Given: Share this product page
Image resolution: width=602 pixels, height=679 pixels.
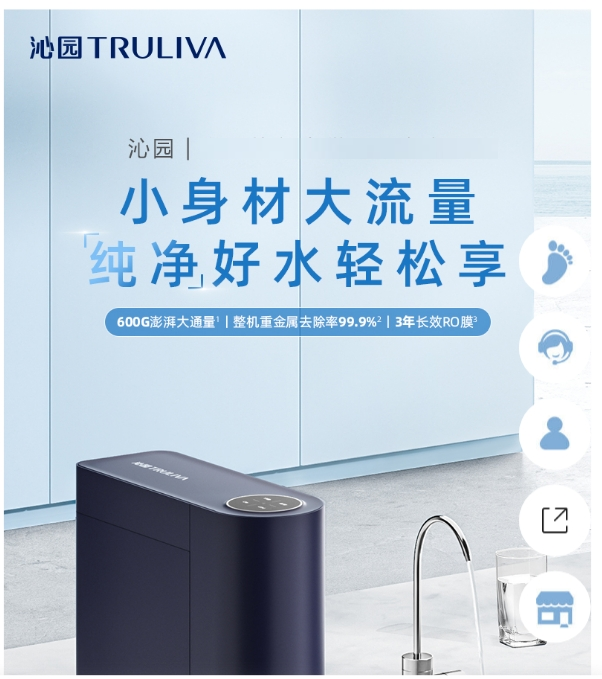Looking at the screenshot, I should [555, 520].
